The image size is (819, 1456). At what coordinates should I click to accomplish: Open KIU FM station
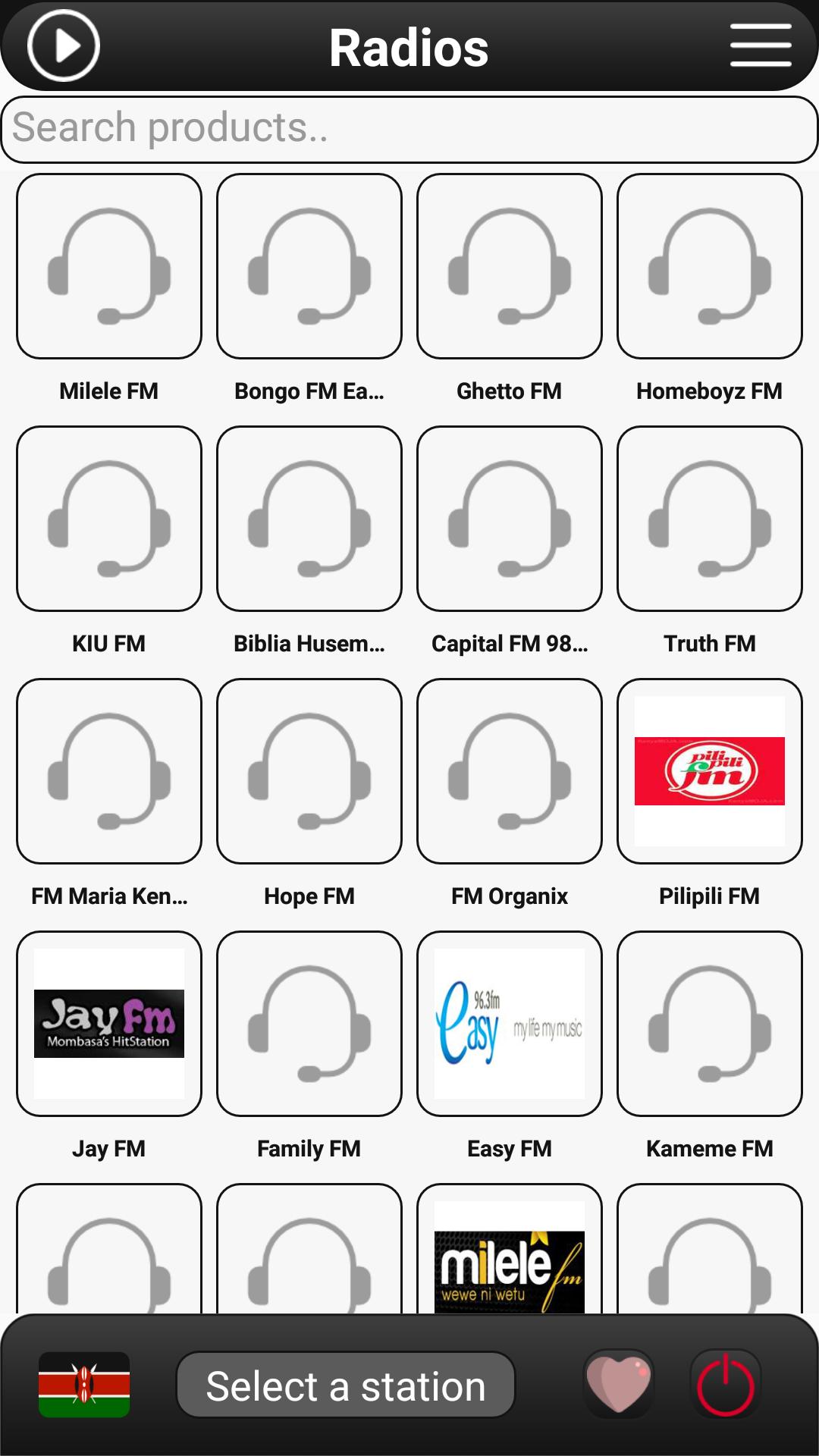pyautogui.click(x=109, y=519)
